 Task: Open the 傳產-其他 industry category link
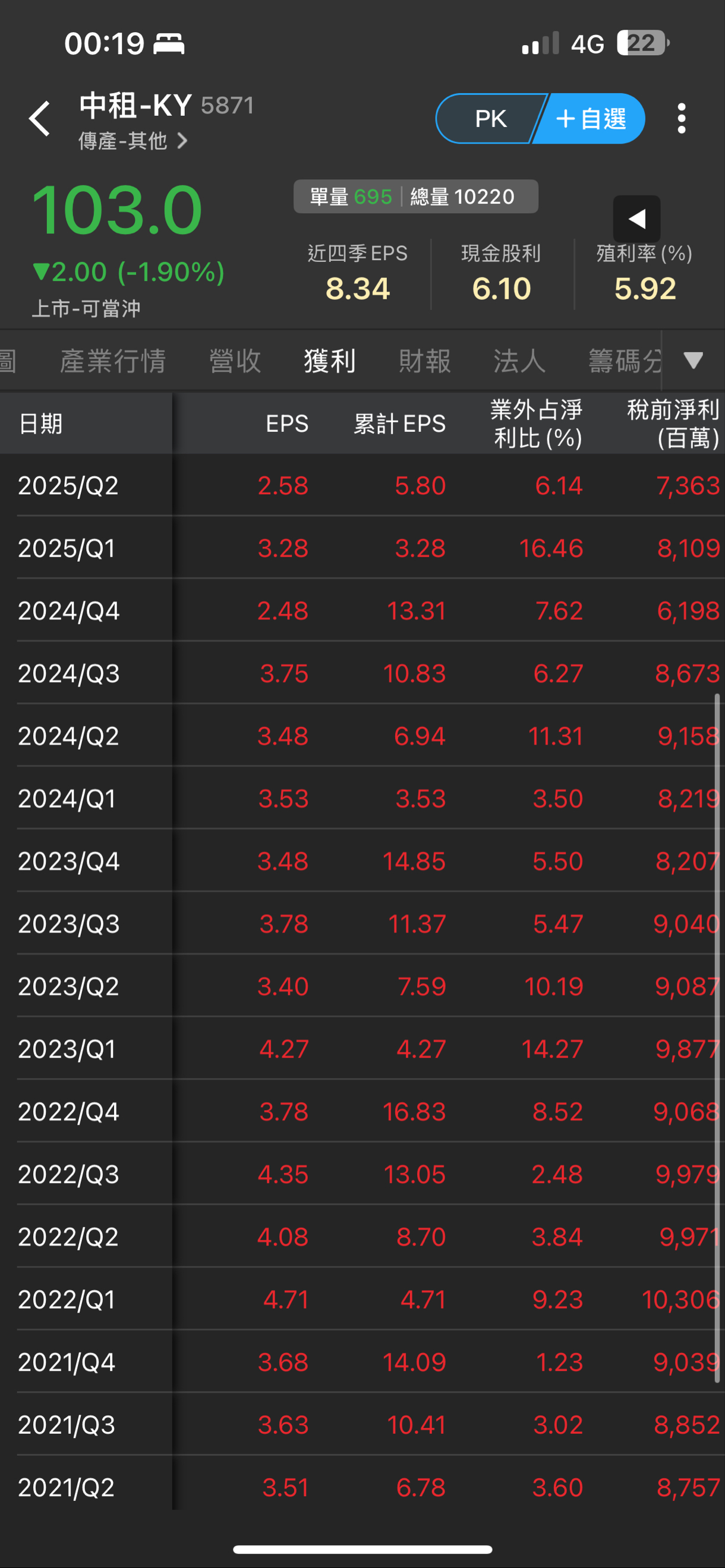click(133, 141)
